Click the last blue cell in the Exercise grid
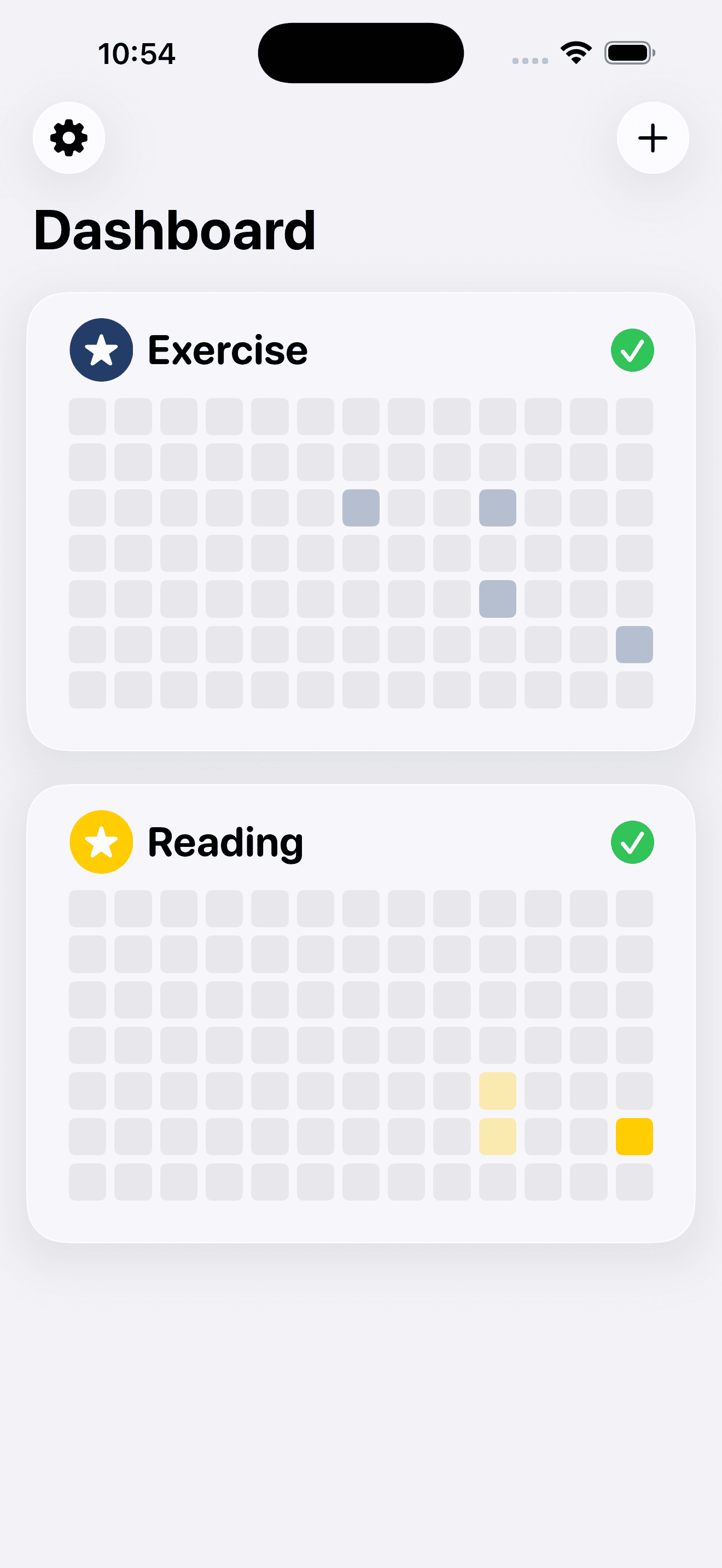 pyautogui.click(x=634, y=644)
